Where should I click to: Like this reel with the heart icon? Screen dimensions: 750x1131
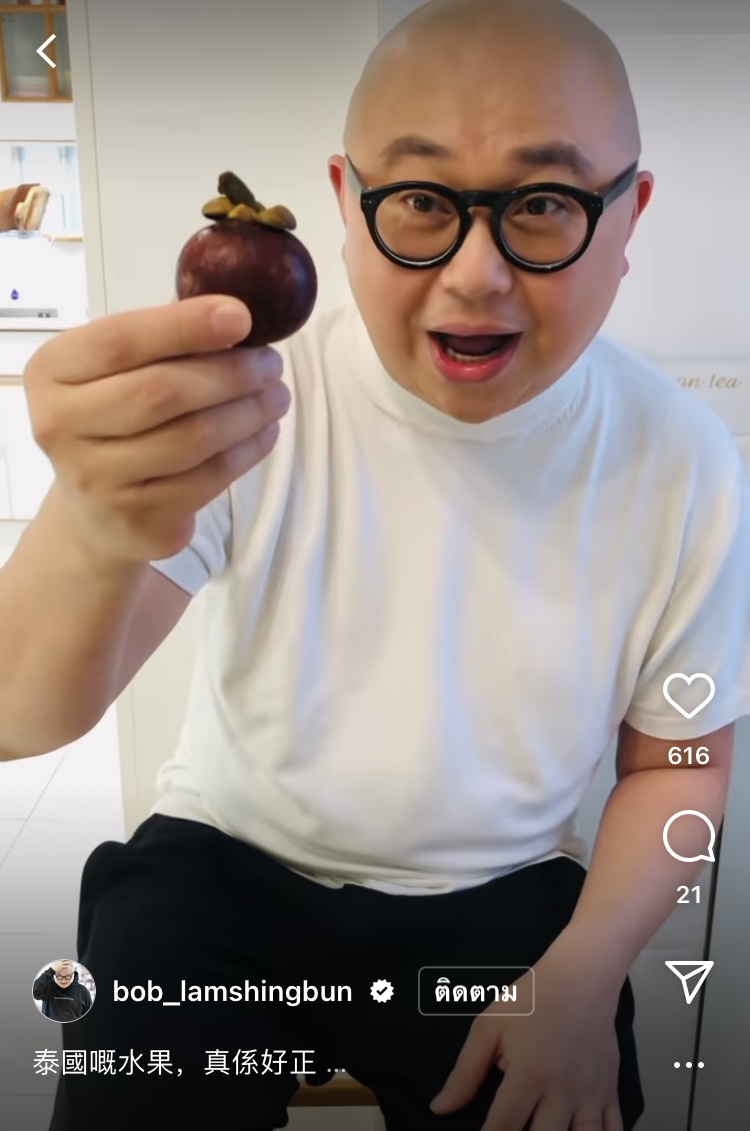point(689,695)
